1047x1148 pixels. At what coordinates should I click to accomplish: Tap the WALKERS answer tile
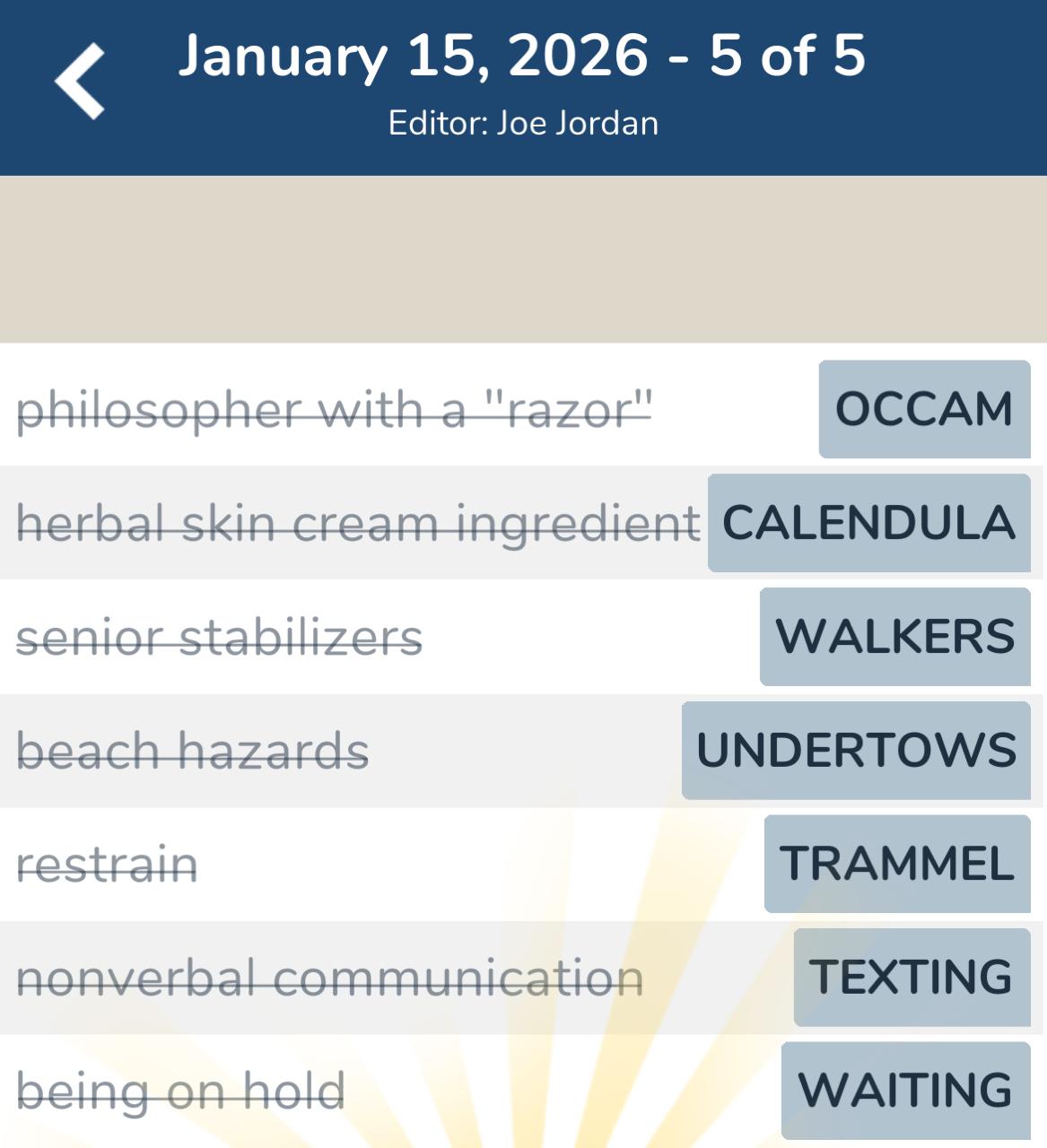[894, 636]
